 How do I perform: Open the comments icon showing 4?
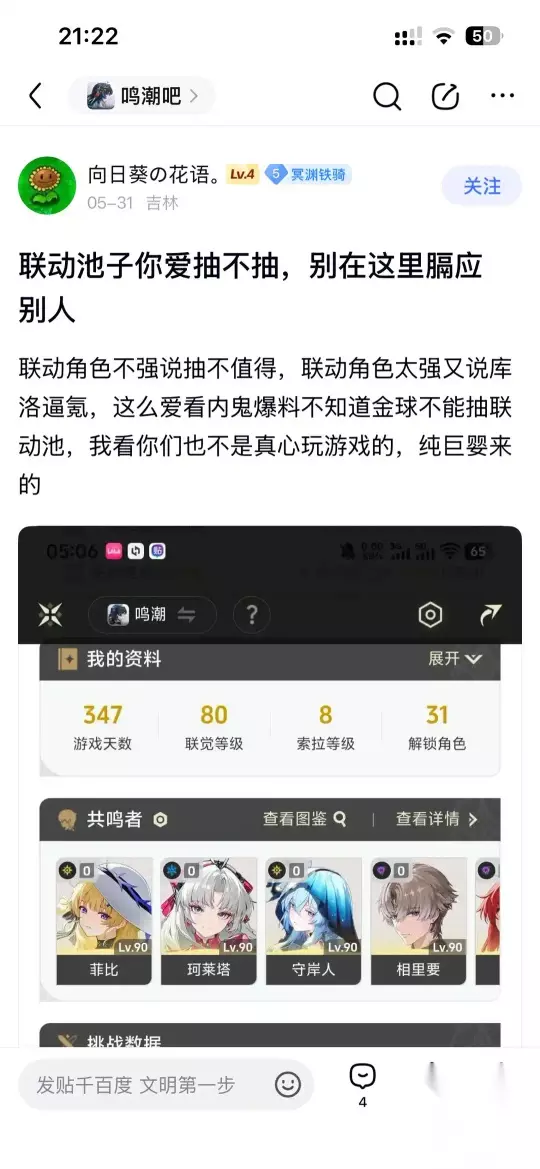[x=362, y=1085]
